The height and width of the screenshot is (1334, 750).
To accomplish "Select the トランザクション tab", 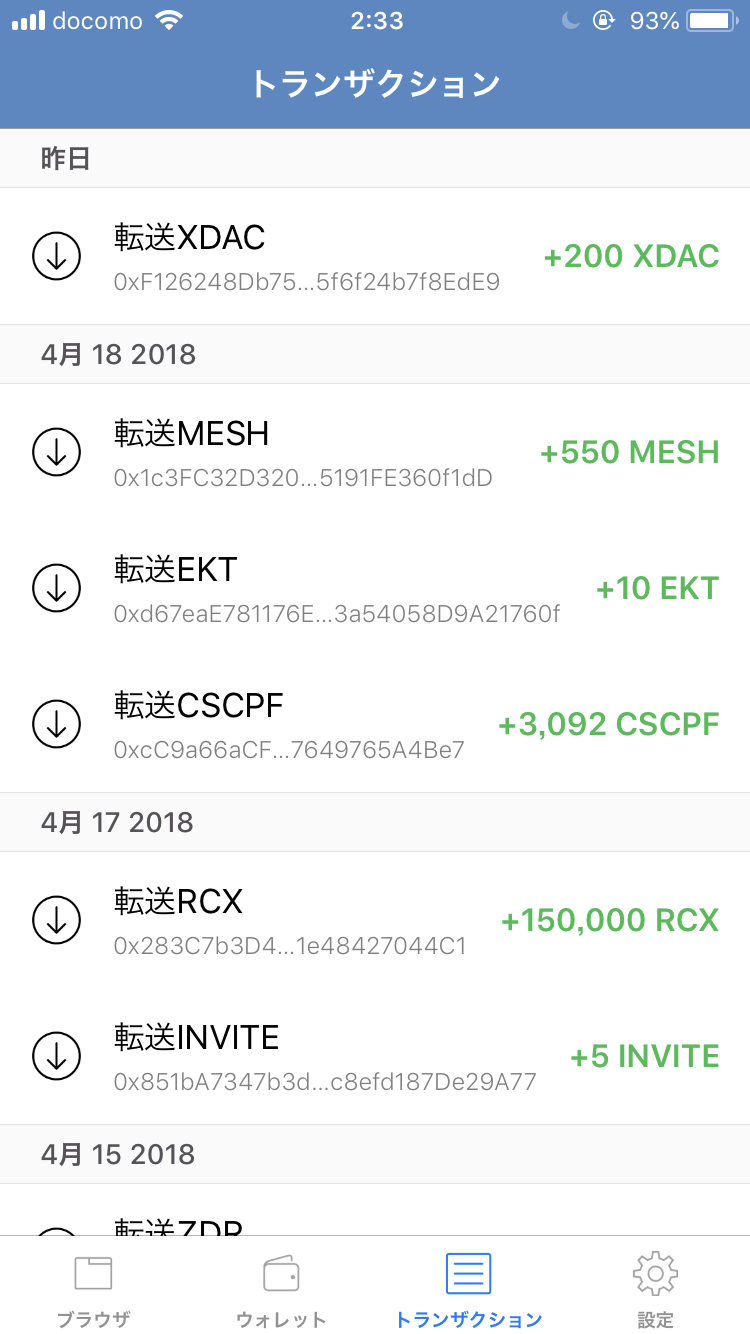I will pyautogui.click(x=468, y=1288).
